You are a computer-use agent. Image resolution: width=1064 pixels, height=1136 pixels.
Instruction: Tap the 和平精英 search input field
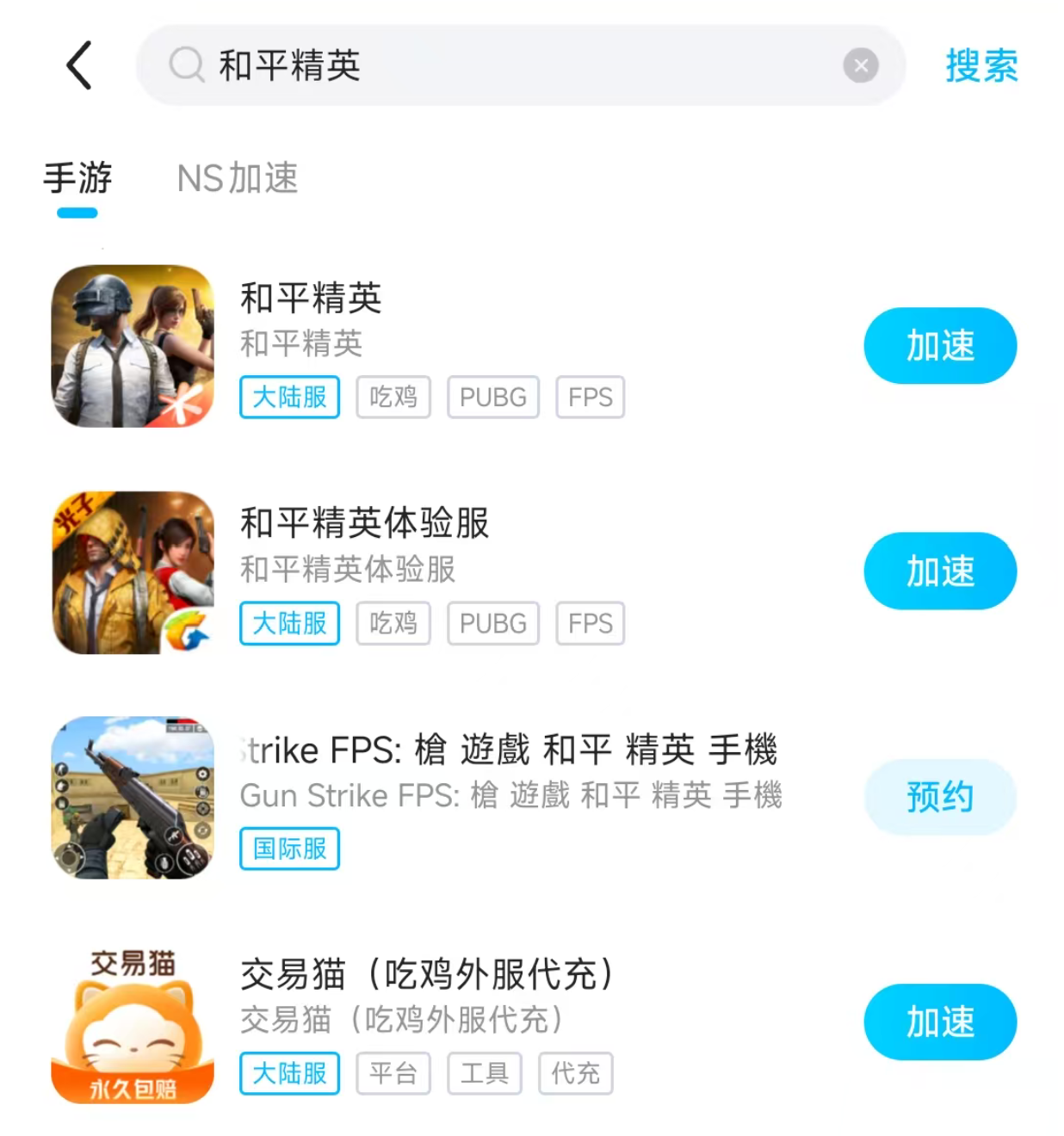pyautogui.click(x=517, y=65)
